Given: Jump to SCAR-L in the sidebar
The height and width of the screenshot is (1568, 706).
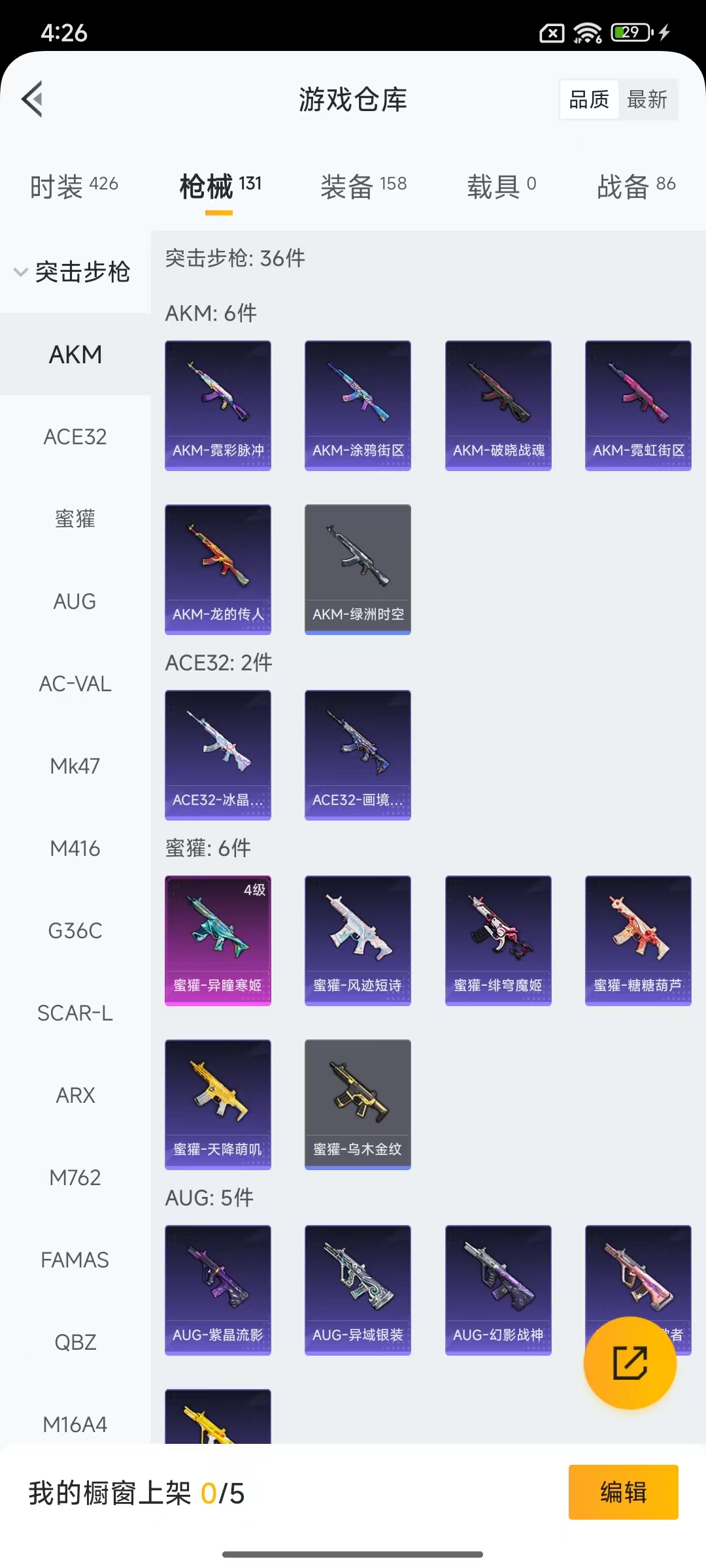Looking at the screenshot, I should pyautogui.click(x=75, y=1013).
